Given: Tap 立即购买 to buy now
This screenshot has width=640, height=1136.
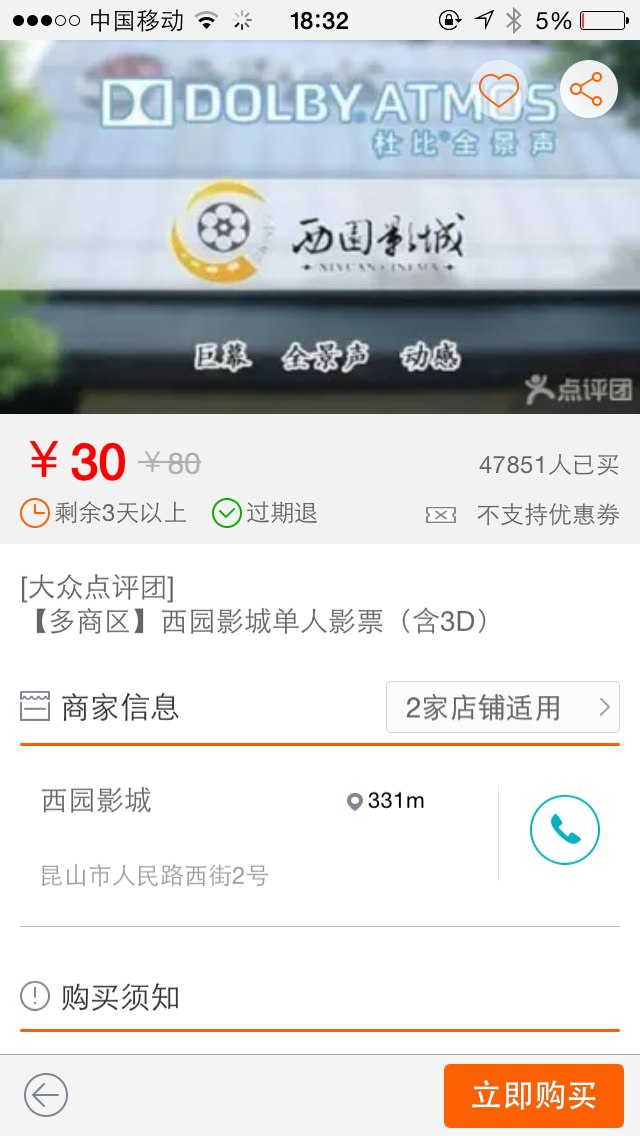Looking at the screenshot, I should pos(533,1095).
